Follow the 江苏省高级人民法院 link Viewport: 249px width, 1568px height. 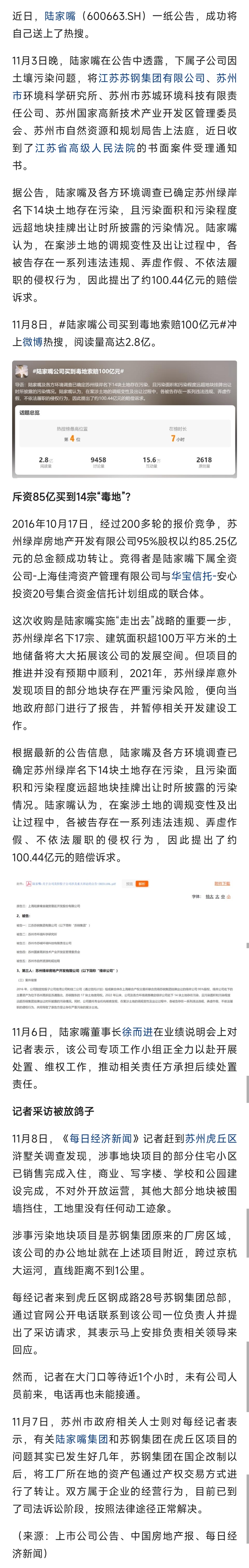[85, 148]
